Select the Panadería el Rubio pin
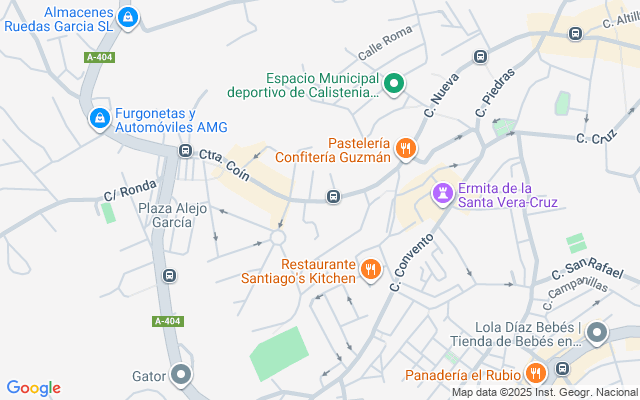Viewport: 640px width, 400px height. point(535,374)
